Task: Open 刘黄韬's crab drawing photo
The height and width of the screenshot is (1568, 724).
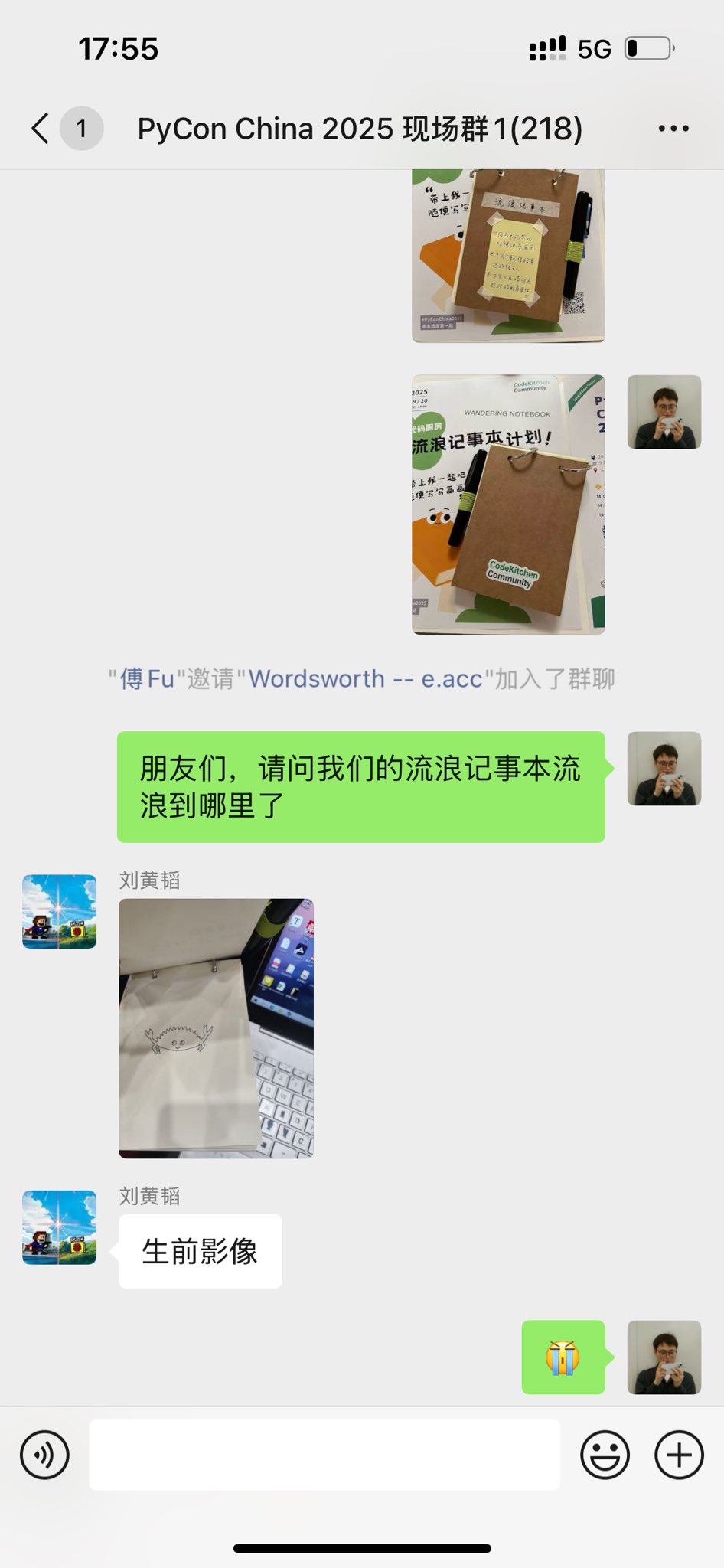Action: pos(216,1028)
